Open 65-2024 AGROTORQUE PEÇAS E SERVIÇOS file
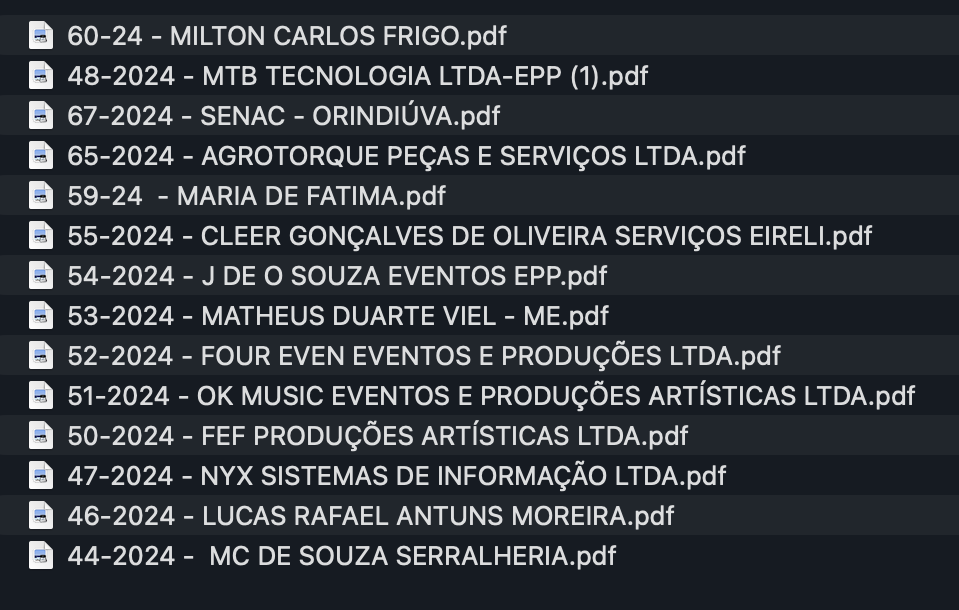 [406, 156]
